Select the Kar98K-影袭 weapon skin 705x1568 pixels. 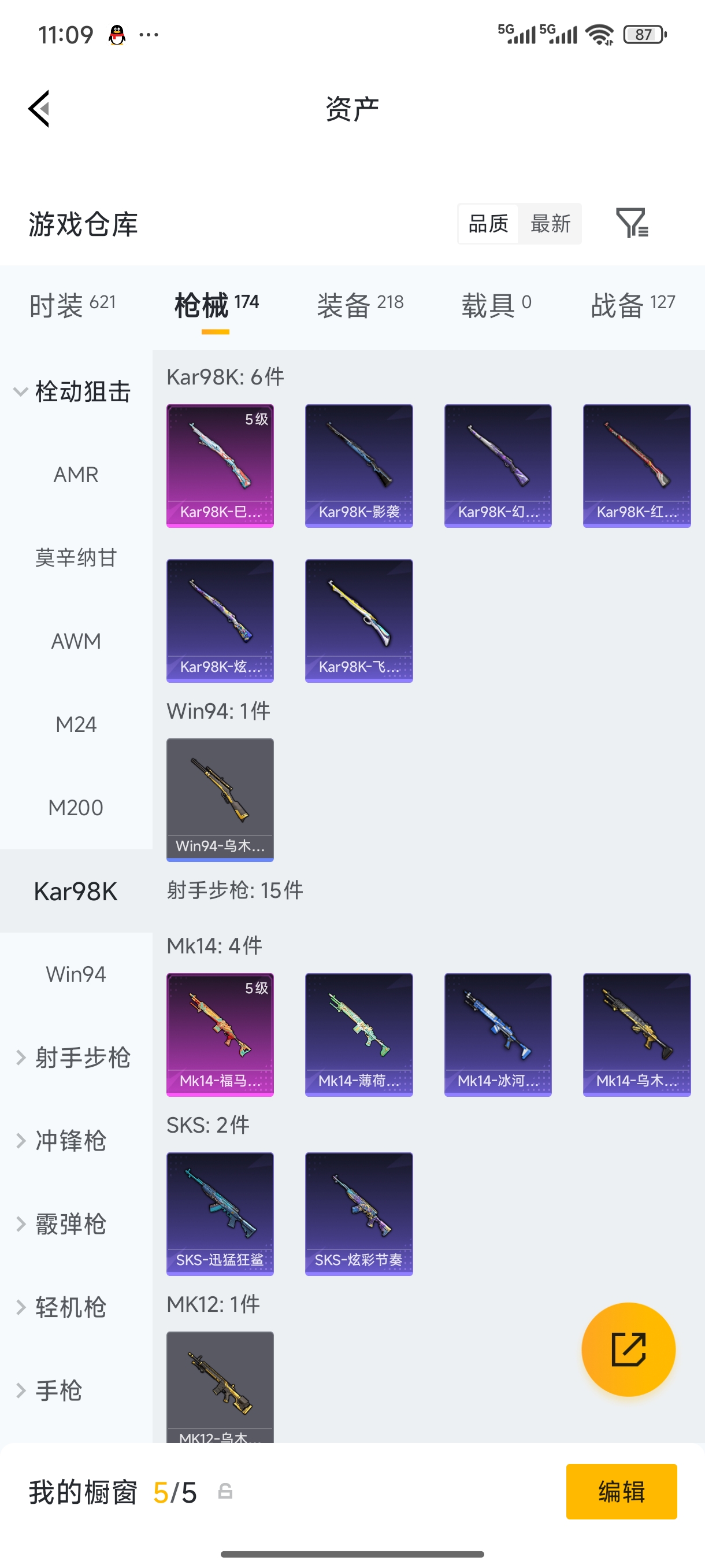(x=359, y=465)
